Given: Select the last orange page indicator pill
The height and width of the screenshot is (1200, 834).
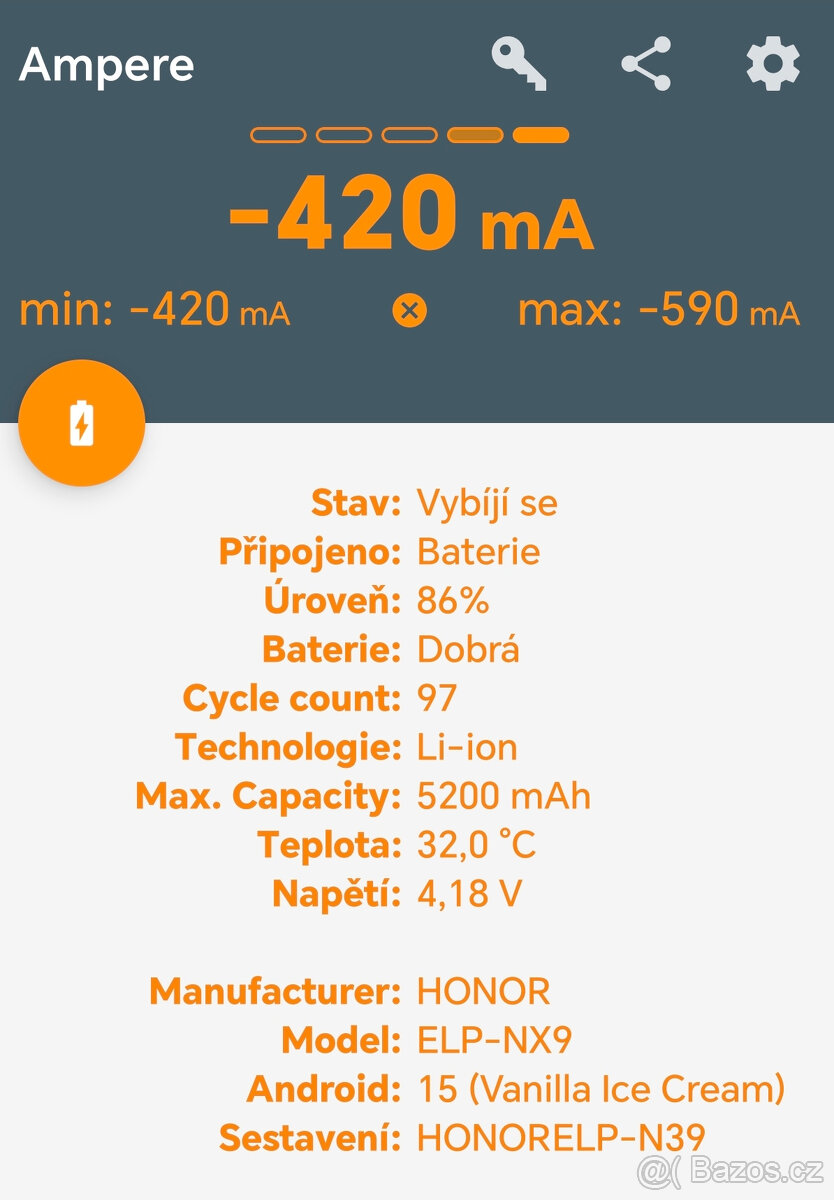Looking at the screenshot, I should (x=538, y=133).
